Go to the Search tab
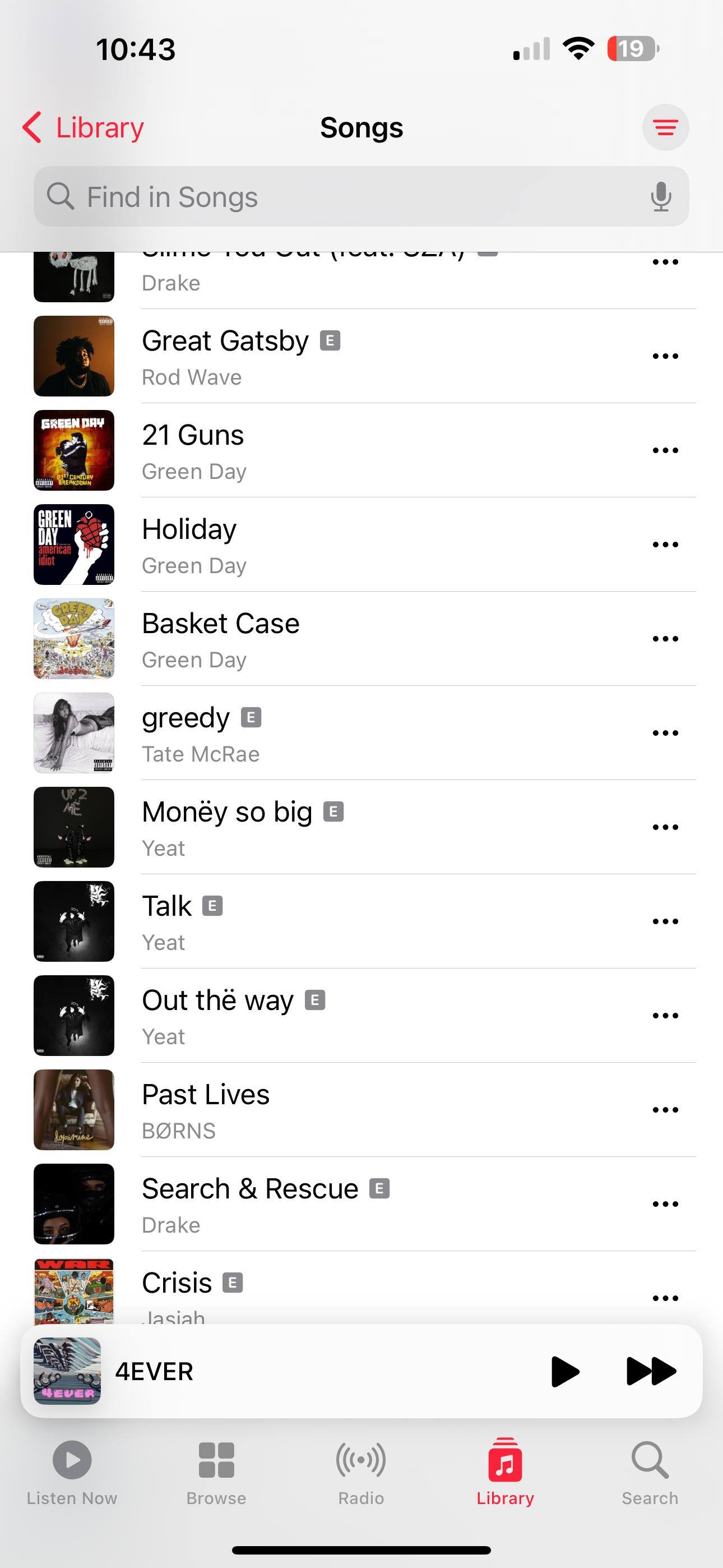 [x=650, y=1472]
